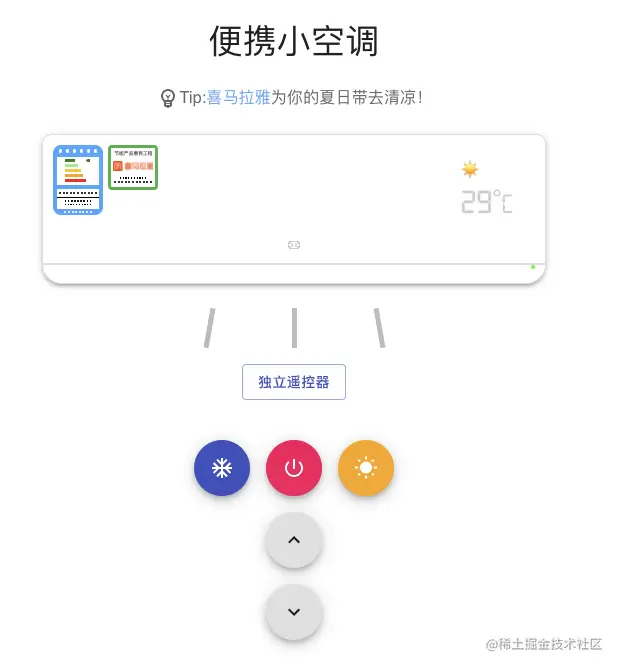Open the 独立遥控器 remote
Image resolution: width=620 pixels, height=669 pixels.
294,382
